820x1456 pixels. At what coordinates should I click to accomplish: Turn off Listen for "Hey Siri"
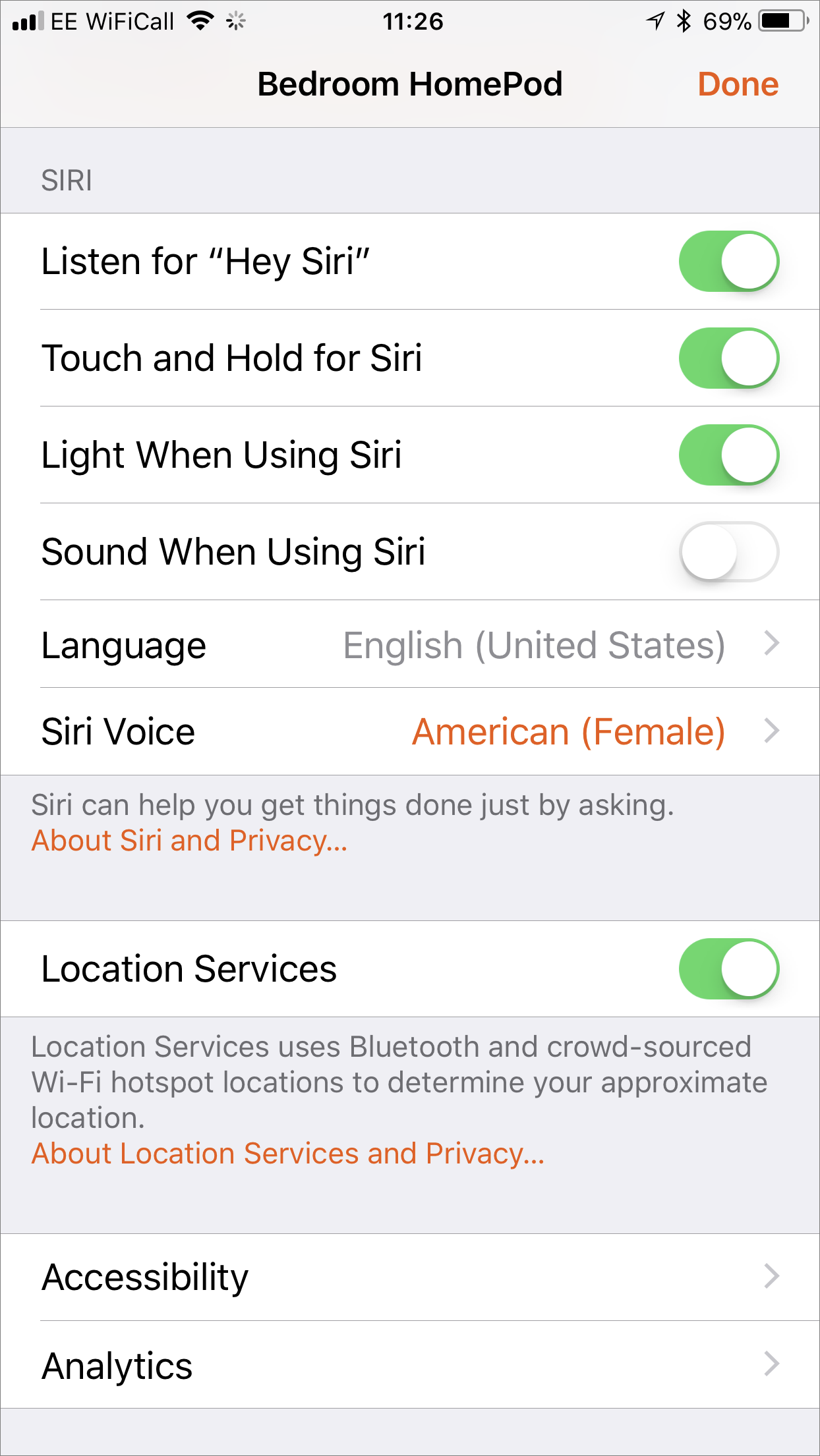(x=729, y=262)
